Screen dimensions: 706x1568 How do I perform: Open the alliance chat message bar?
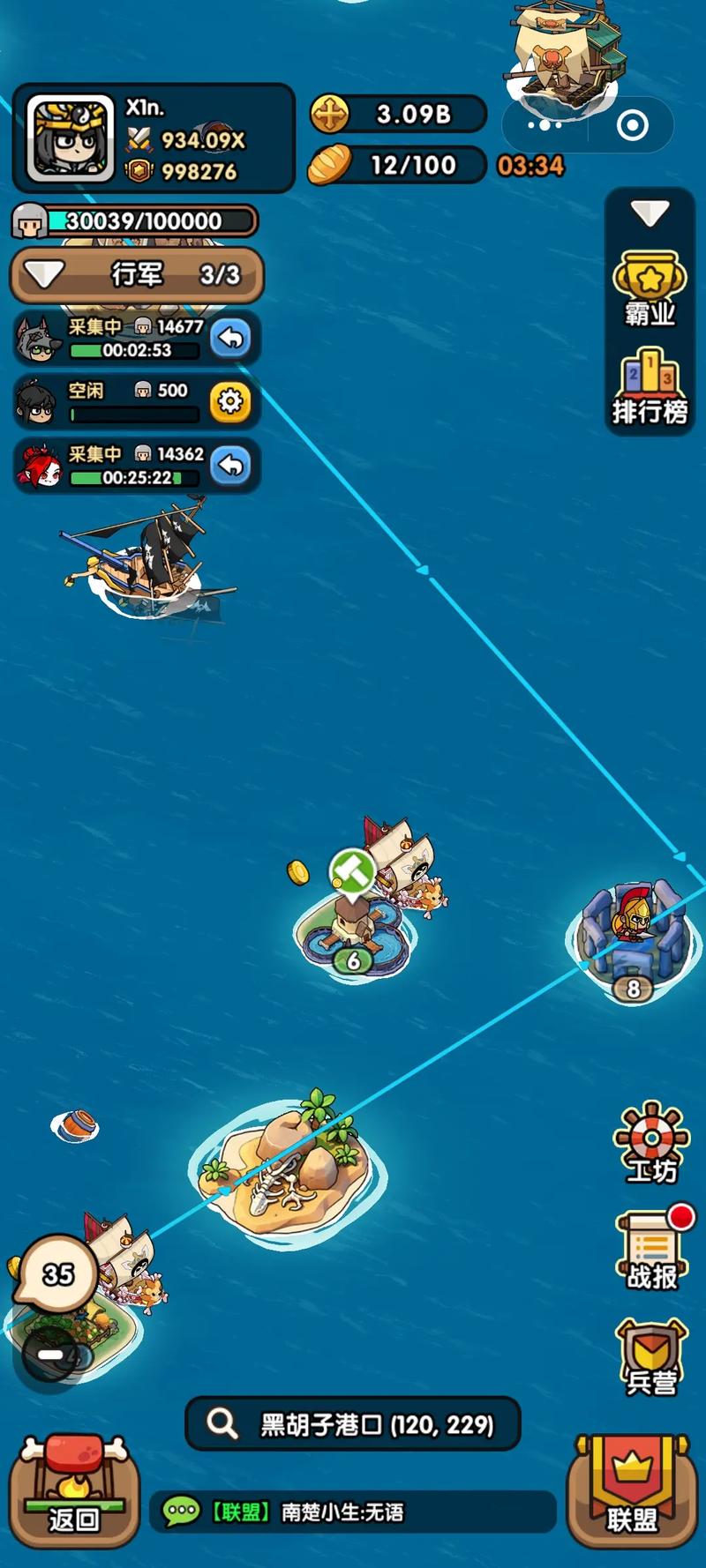(353, 1512)
